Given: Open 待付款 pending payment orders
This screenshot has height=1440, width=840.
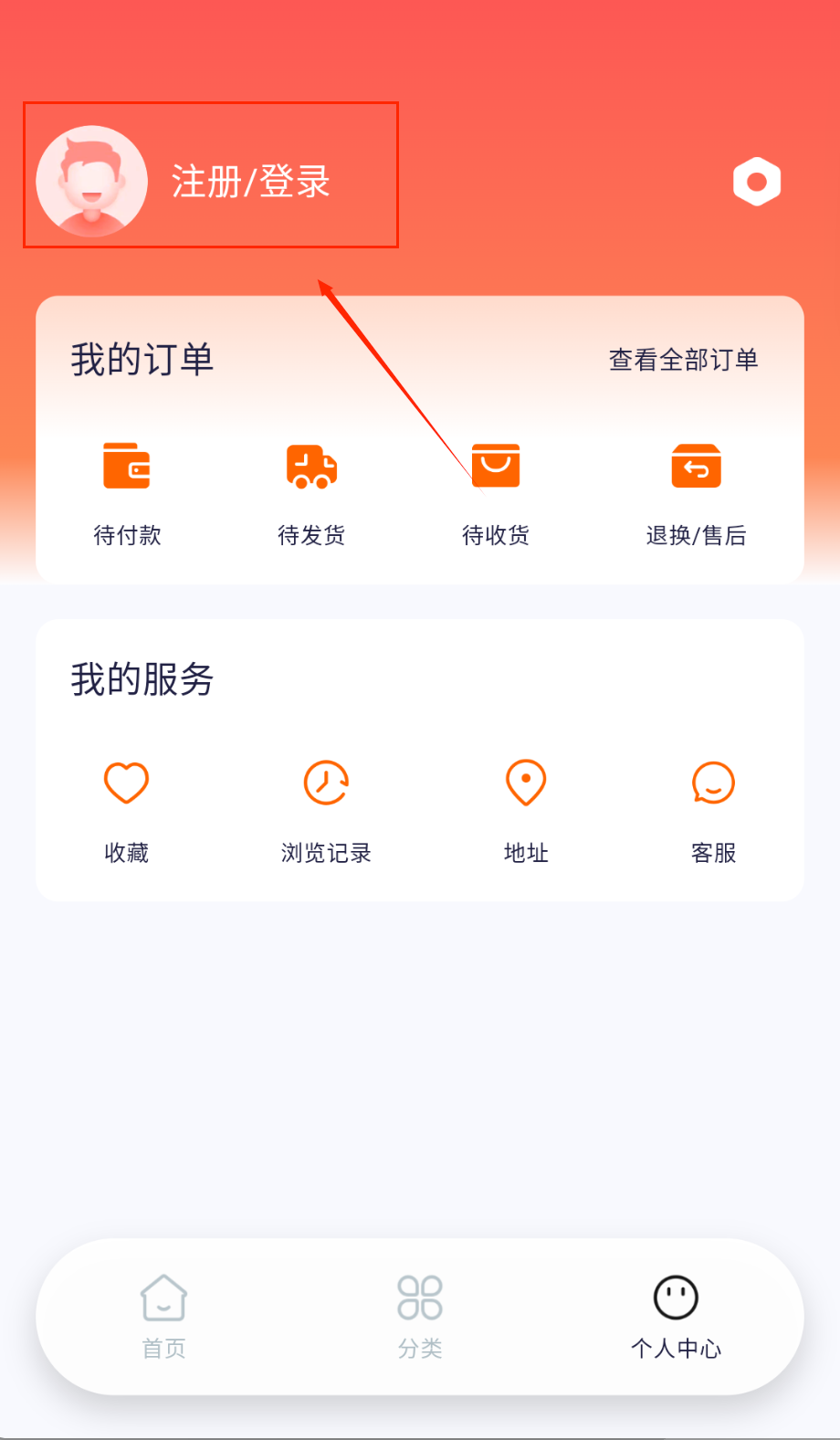Looking at the screenshot, I should (127, 493).
